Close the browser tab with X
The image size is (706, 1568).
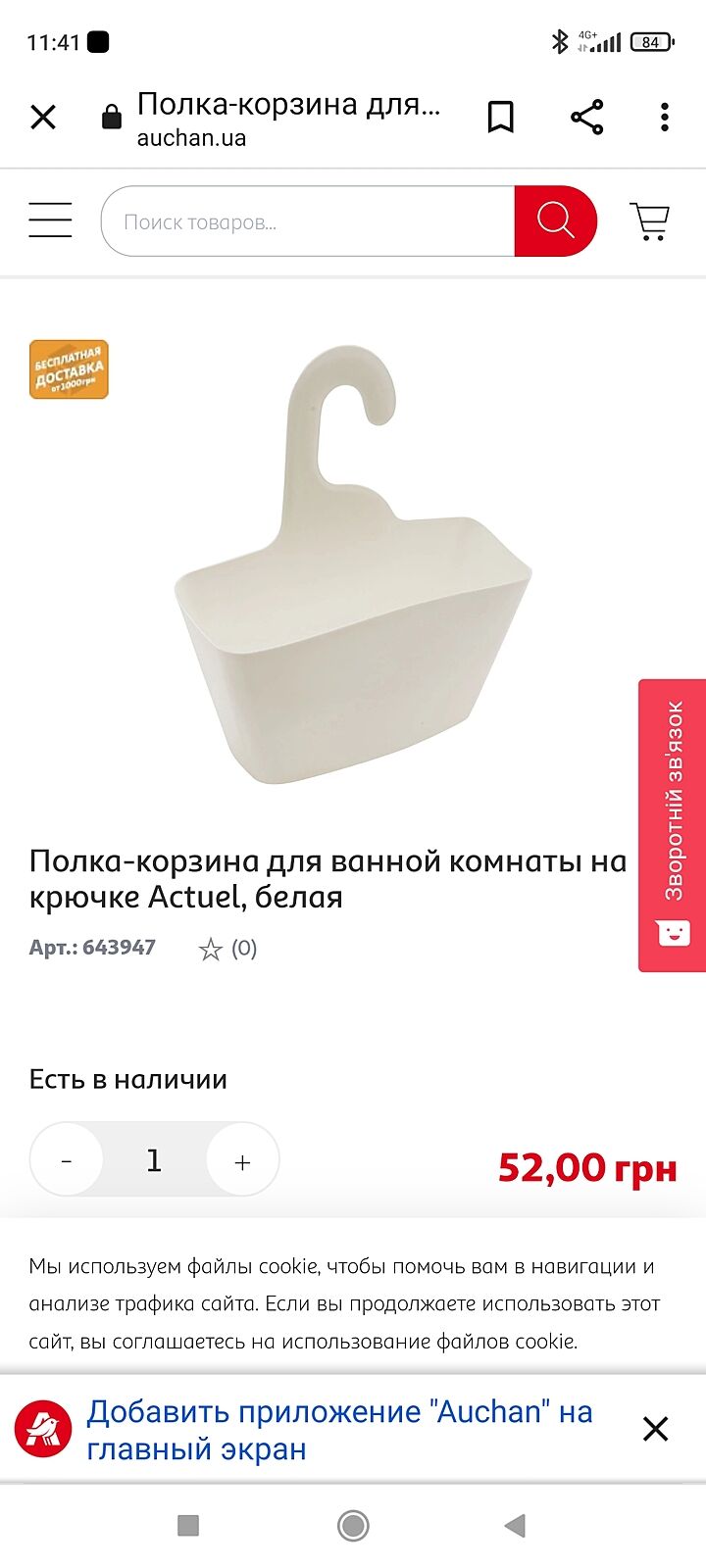43,118
